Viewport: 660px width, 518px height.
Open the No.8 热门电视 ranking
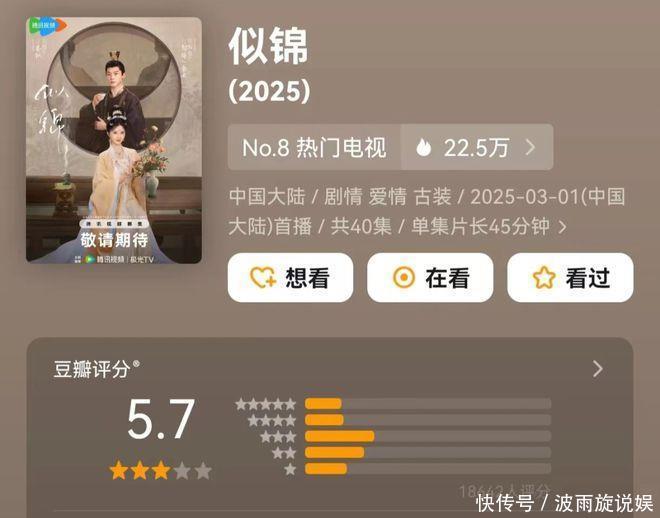[314, 147]
